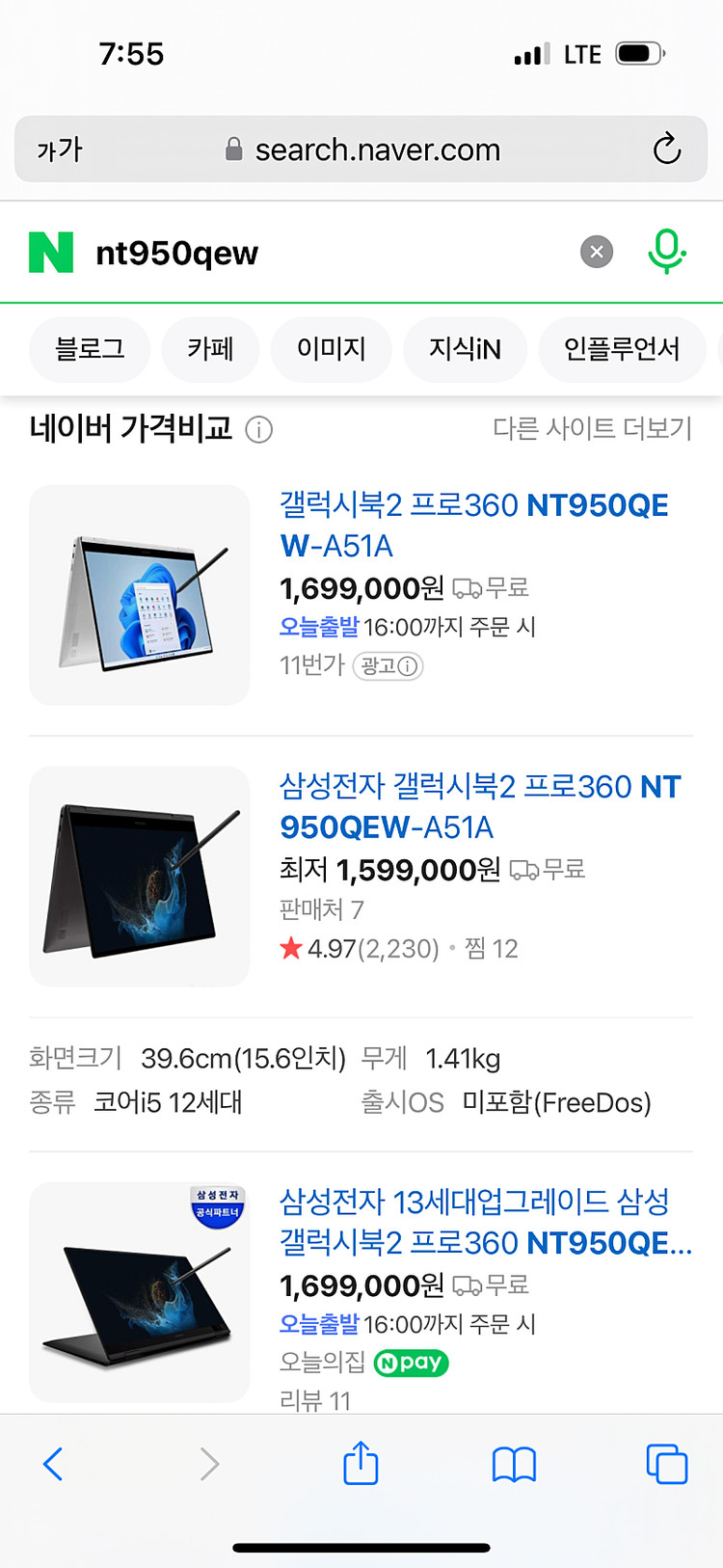This screenshot has width=723, height=1568.
Task: Tap the 광고ⓘ ad disclosure label
Action: pos(388,666)
